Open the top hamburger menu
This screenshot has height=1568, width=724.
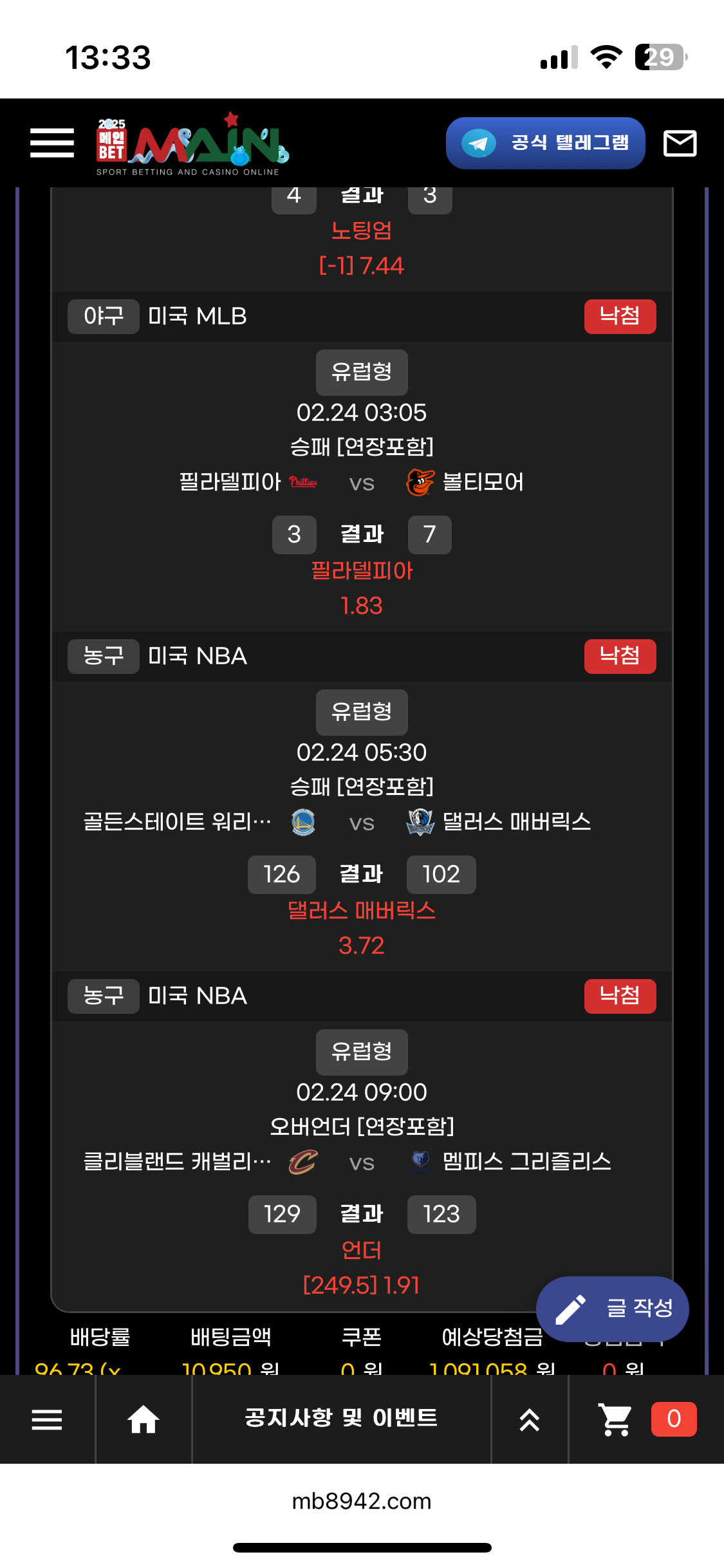[52, 143]
